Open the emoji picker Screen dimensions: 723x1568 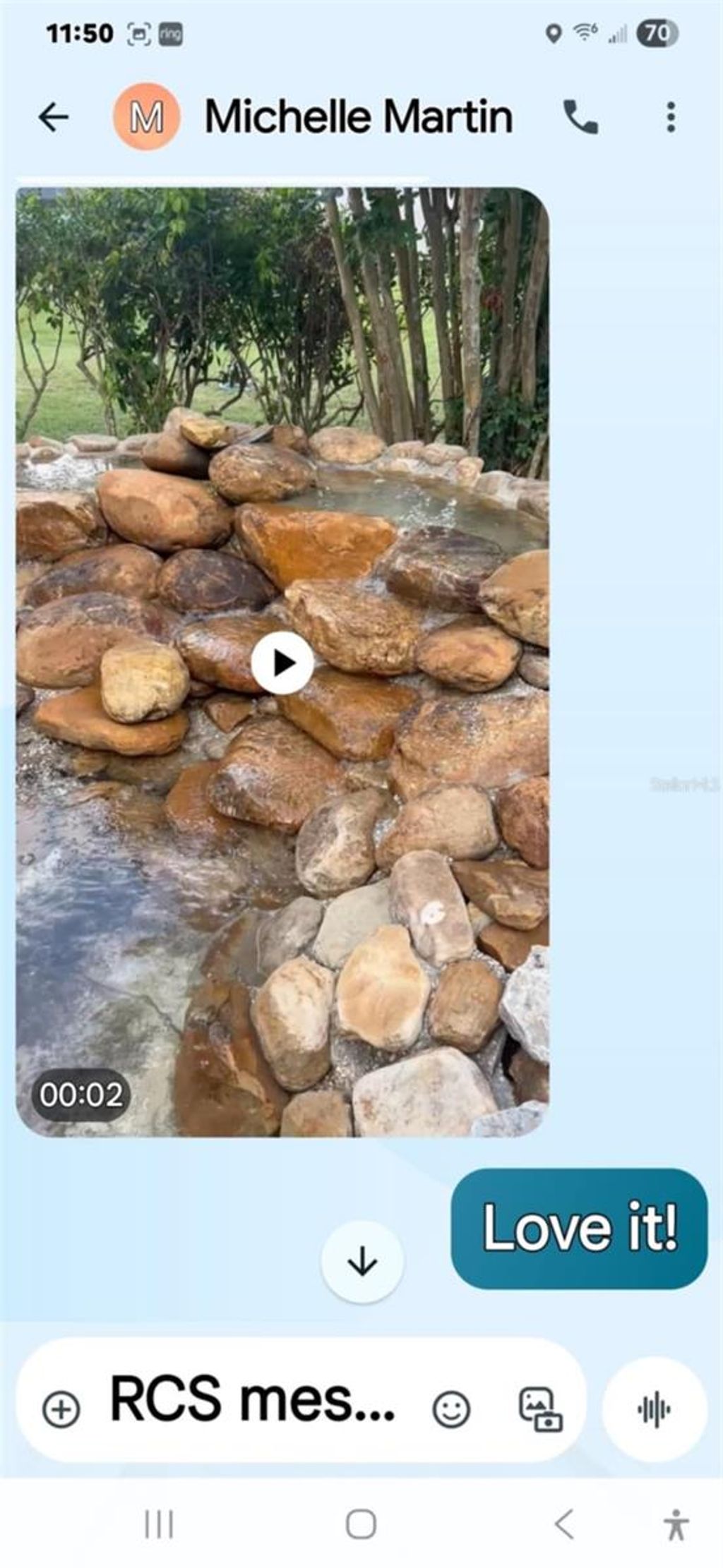pyautogui.click(x=451, y=1409)
